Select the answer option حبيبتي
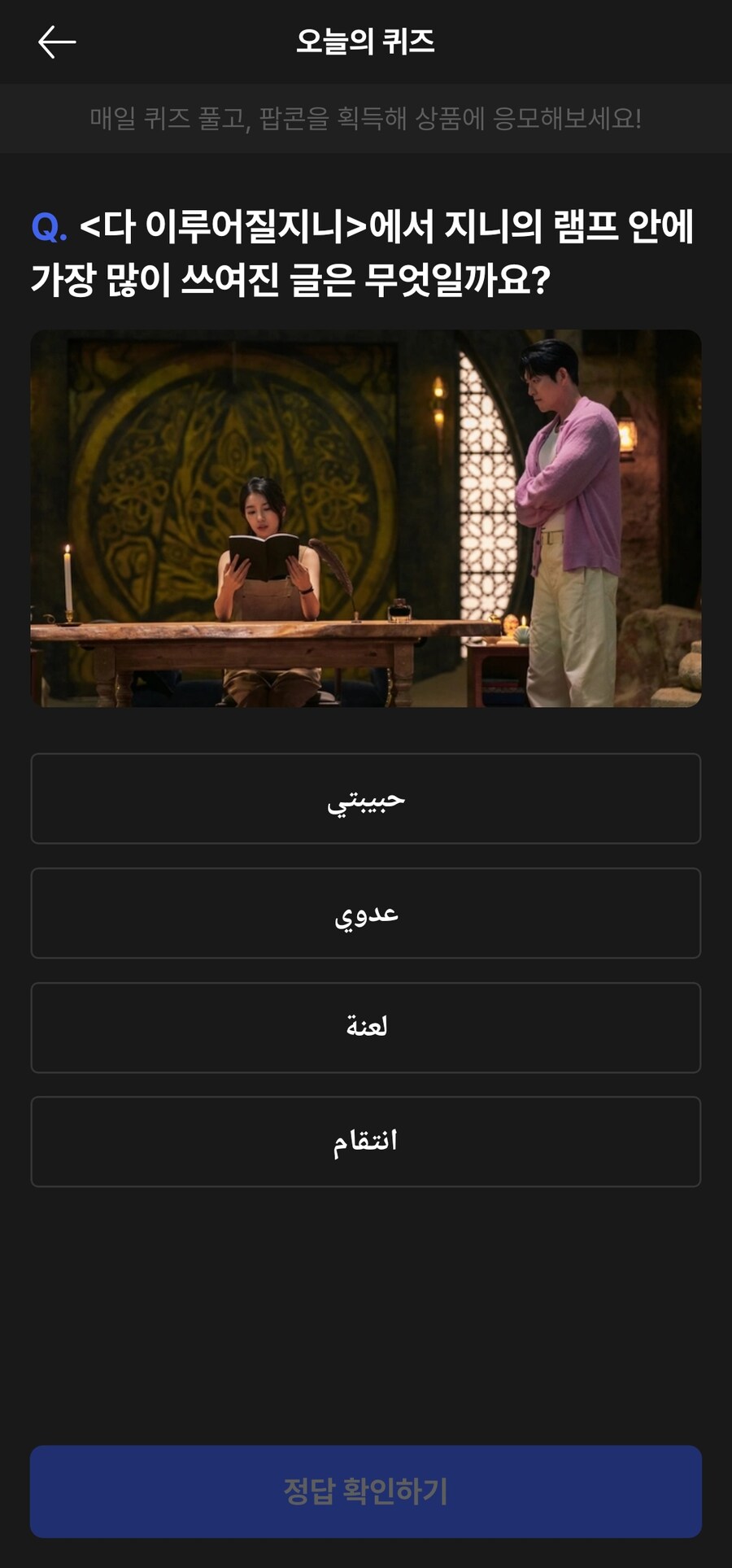 pyautogui.click(x=365, y=798)
